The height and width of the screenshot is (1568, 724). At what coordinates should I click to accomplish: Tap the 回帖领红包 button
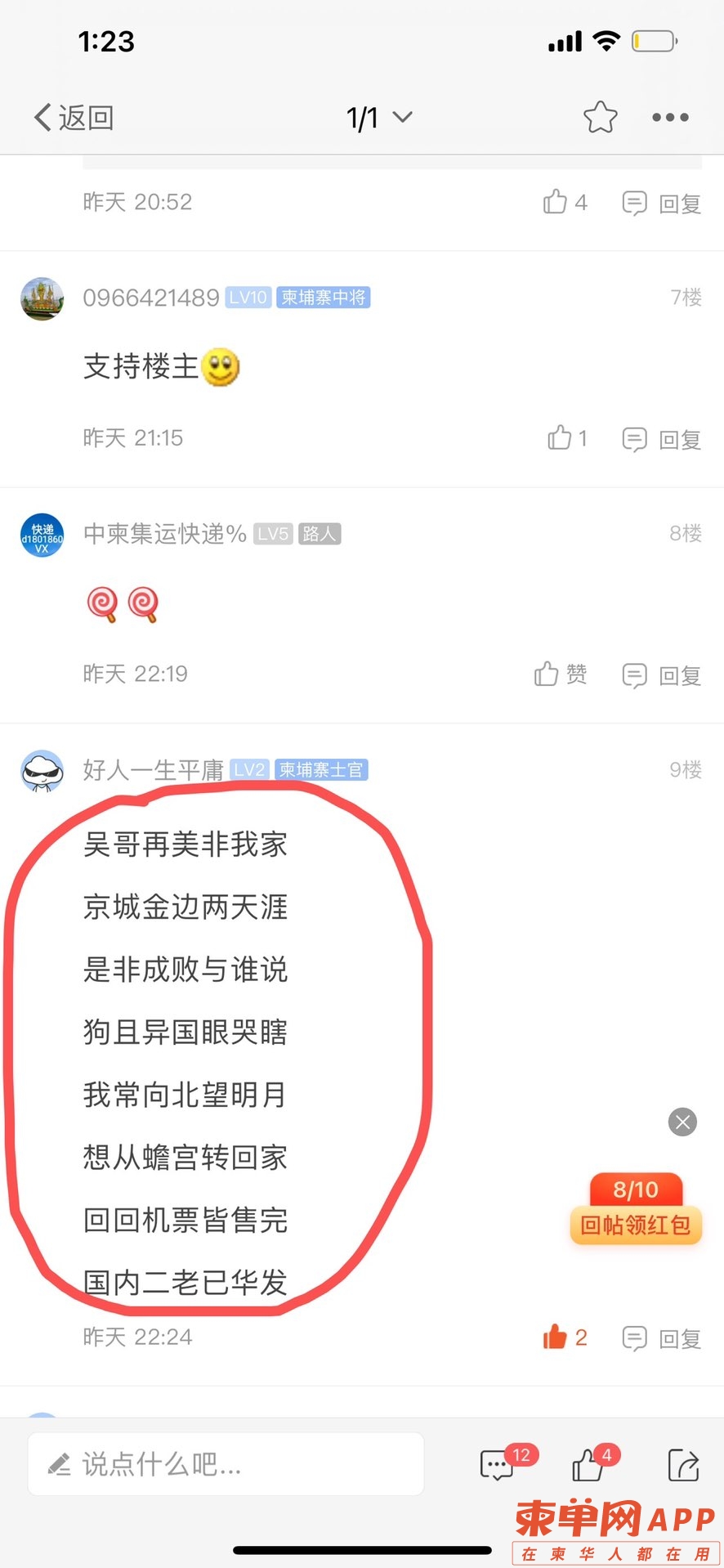(x=636, y=1225)
